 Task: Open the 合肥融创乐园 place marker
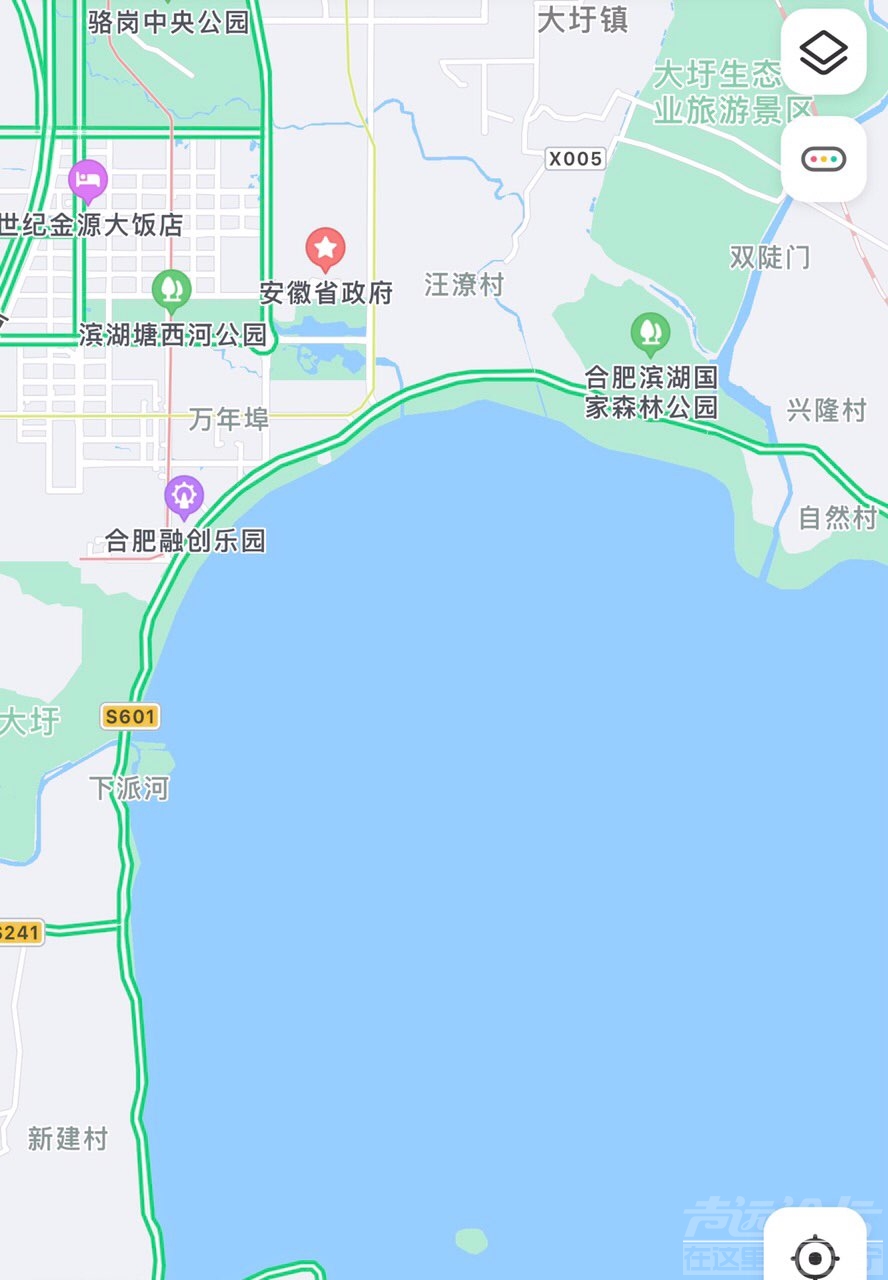point(184,496)
